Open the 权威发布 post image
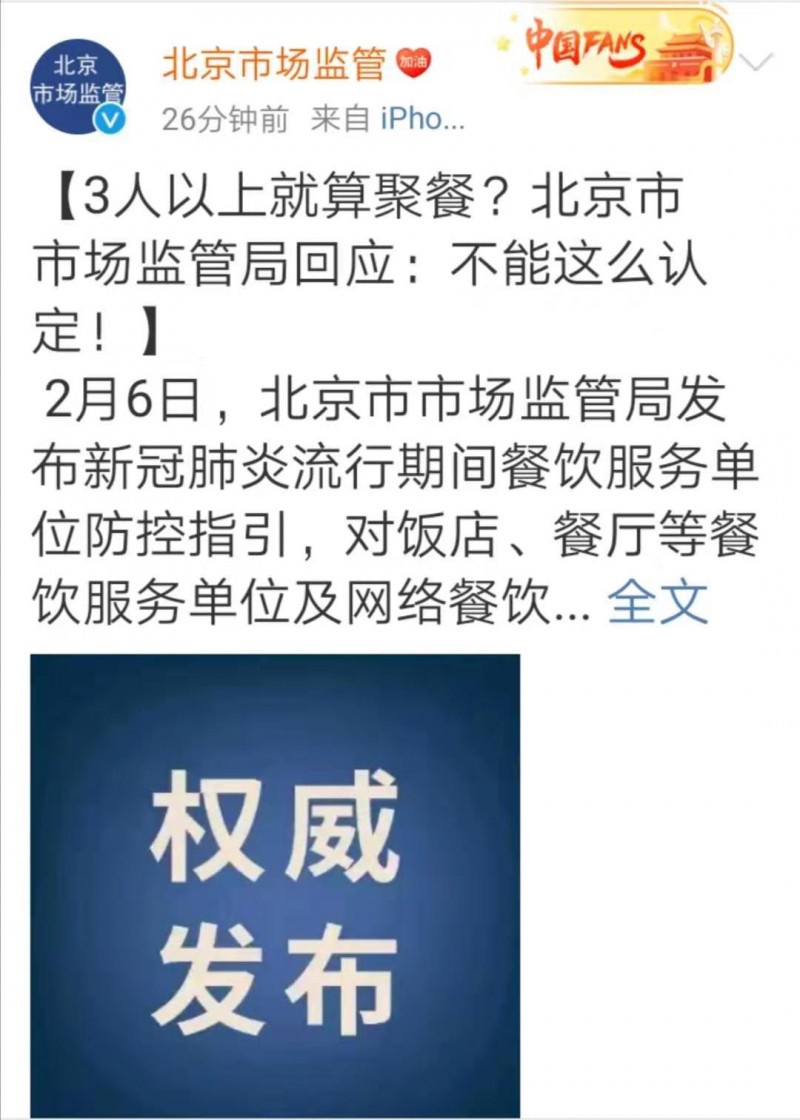 tap(275, 885)
